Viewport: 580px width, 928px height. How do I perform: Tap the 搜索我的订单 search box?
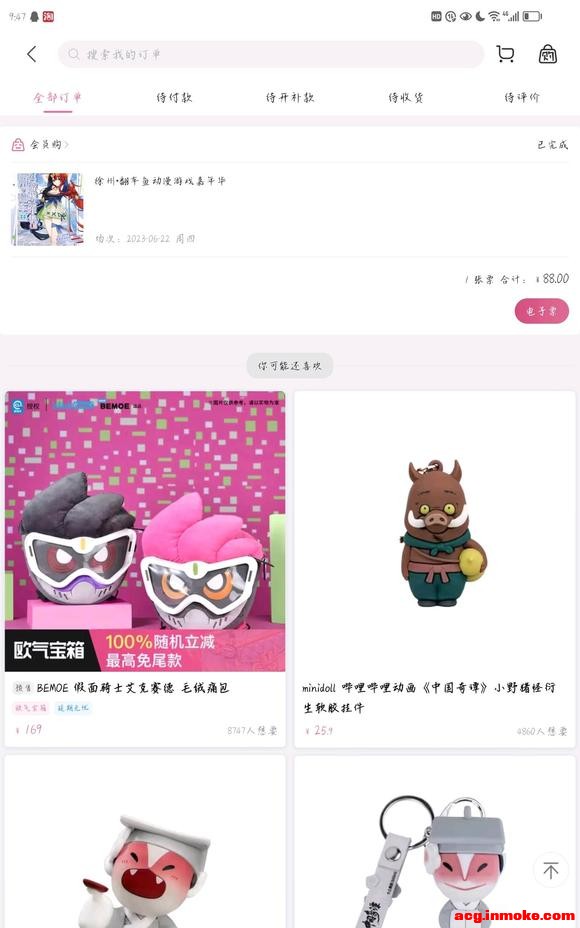pos(271,54)
